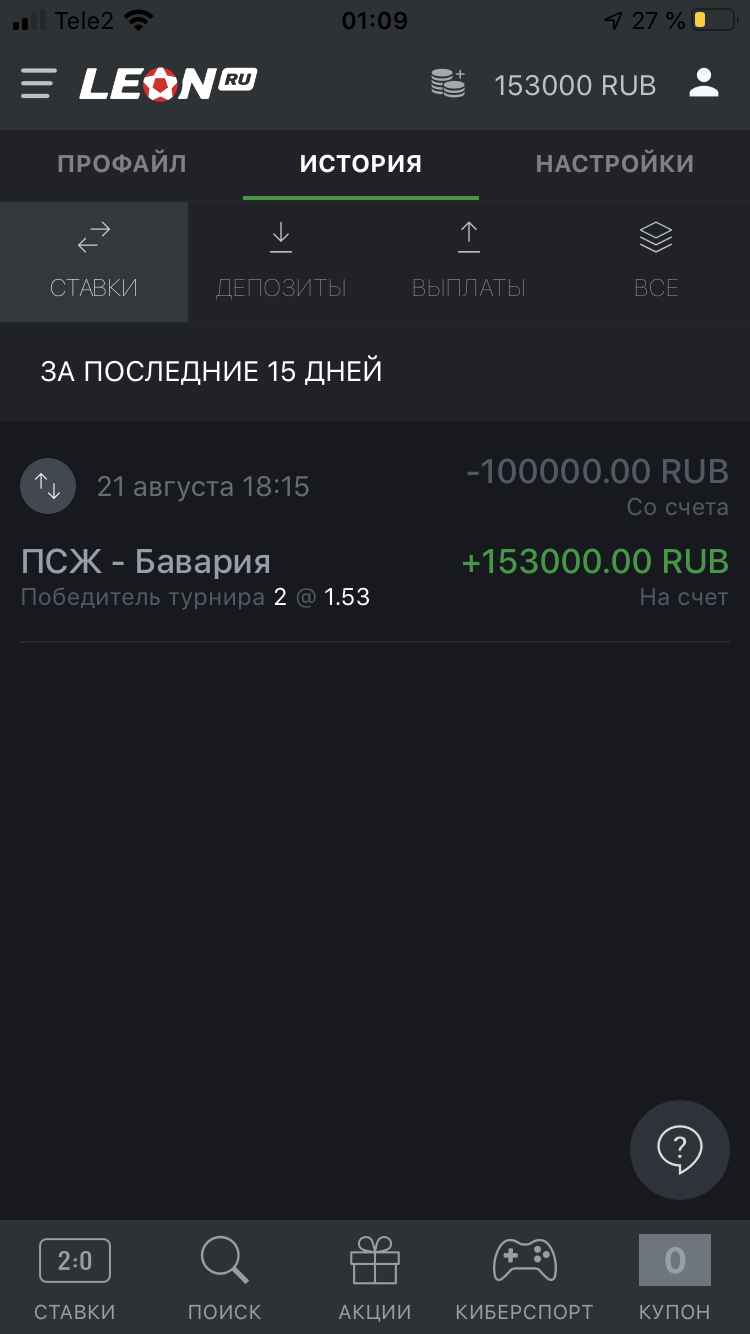The image size is (750, 1334).
Task: Switch to the Настройки tab
Action: [614, 164]
